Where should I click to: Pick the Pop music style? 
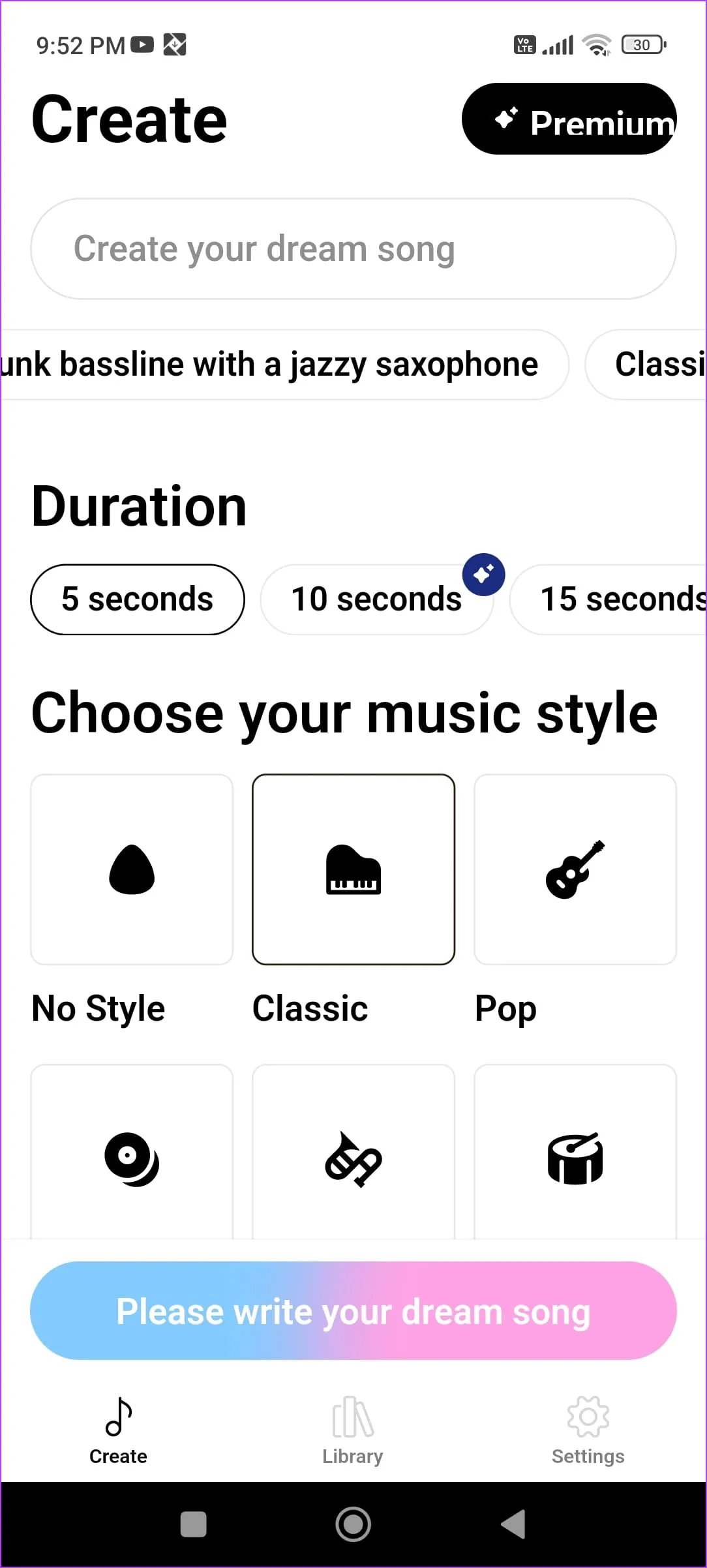(575, 869)
